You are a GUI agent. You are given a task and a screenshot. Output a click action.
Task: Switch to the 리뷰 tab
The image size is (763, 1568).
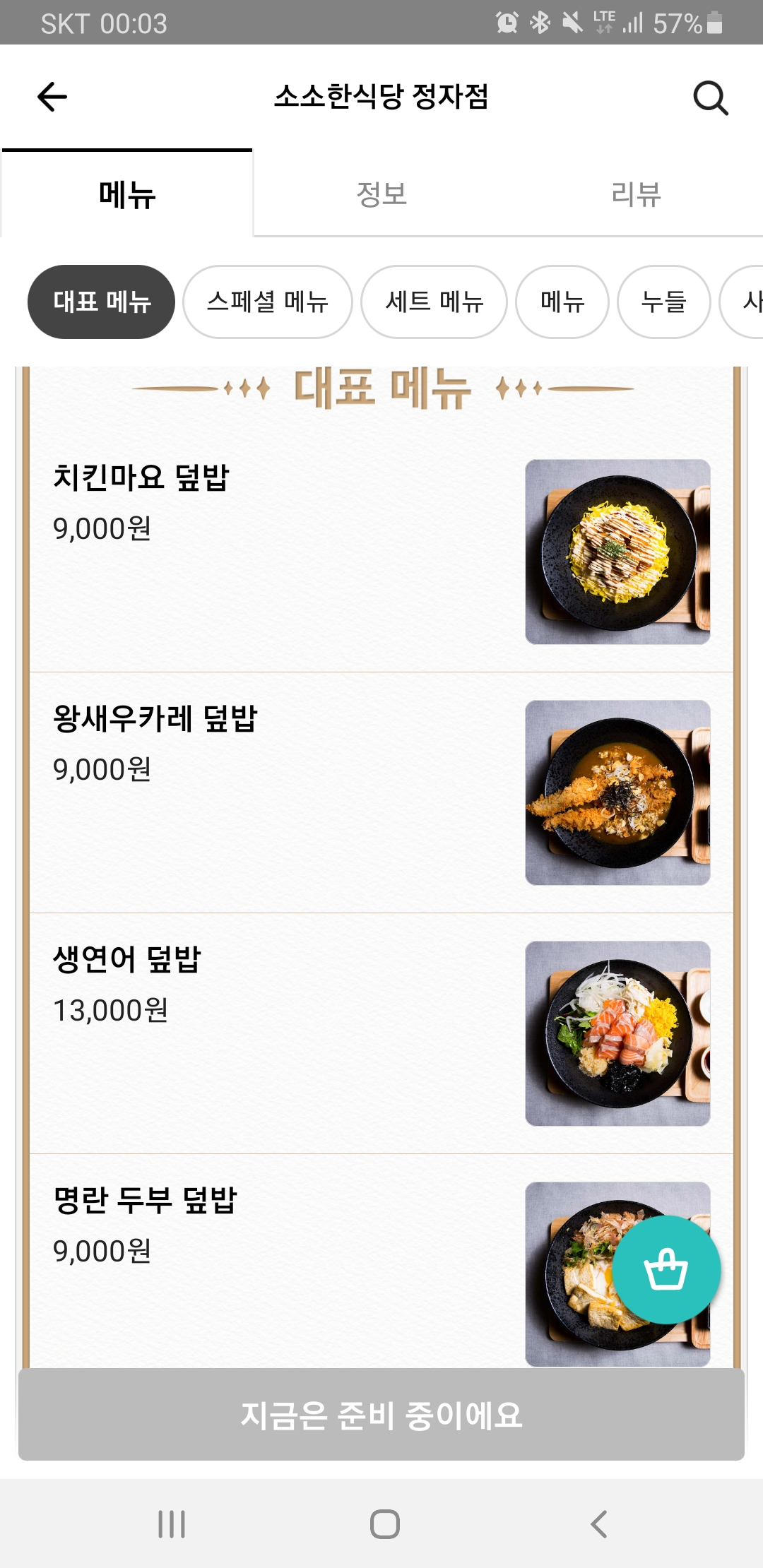[x=636, y=194]
